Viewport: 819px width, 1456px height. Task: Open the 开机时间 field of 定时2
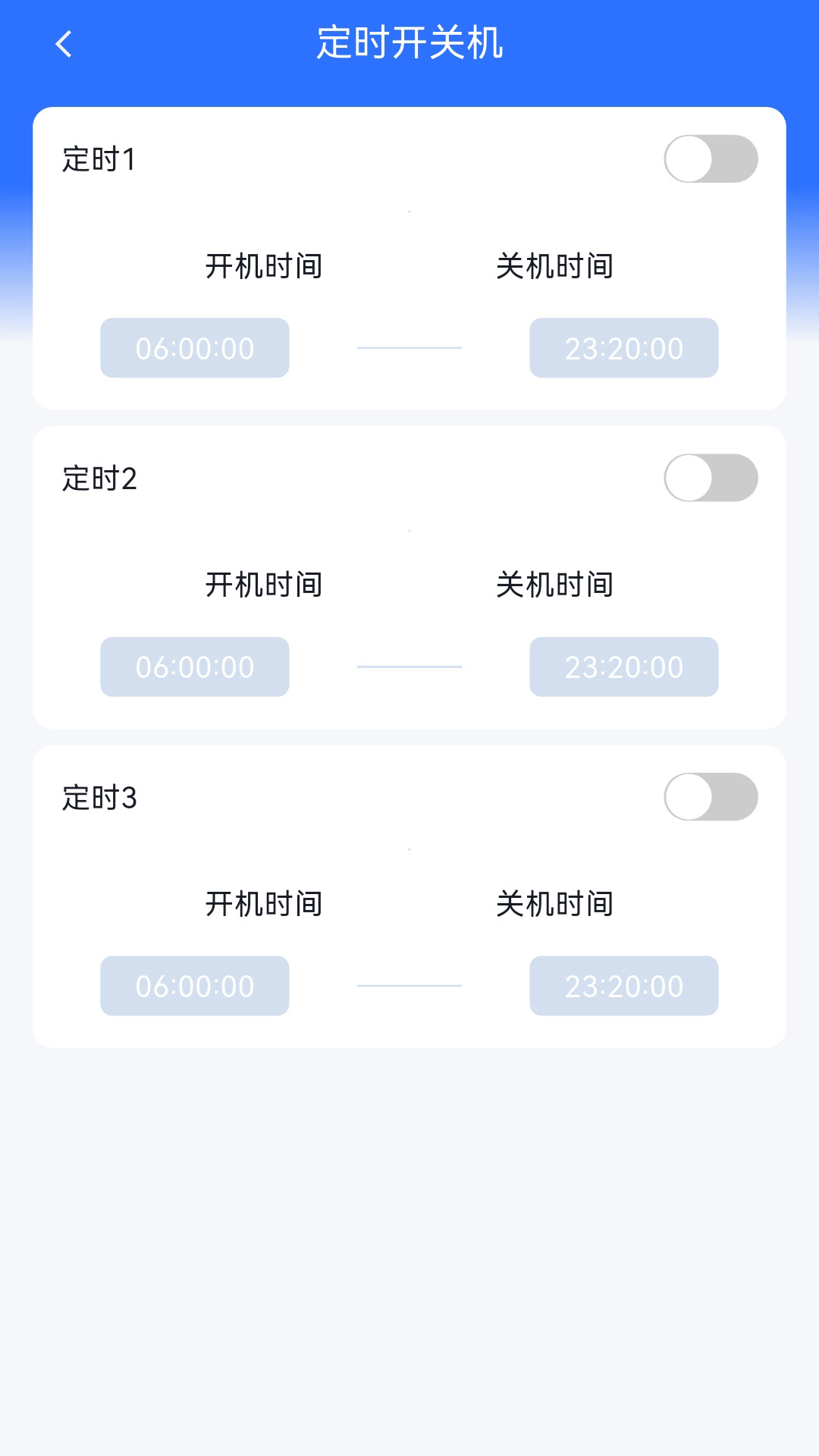pyautogui.click(x=194, y=667)
